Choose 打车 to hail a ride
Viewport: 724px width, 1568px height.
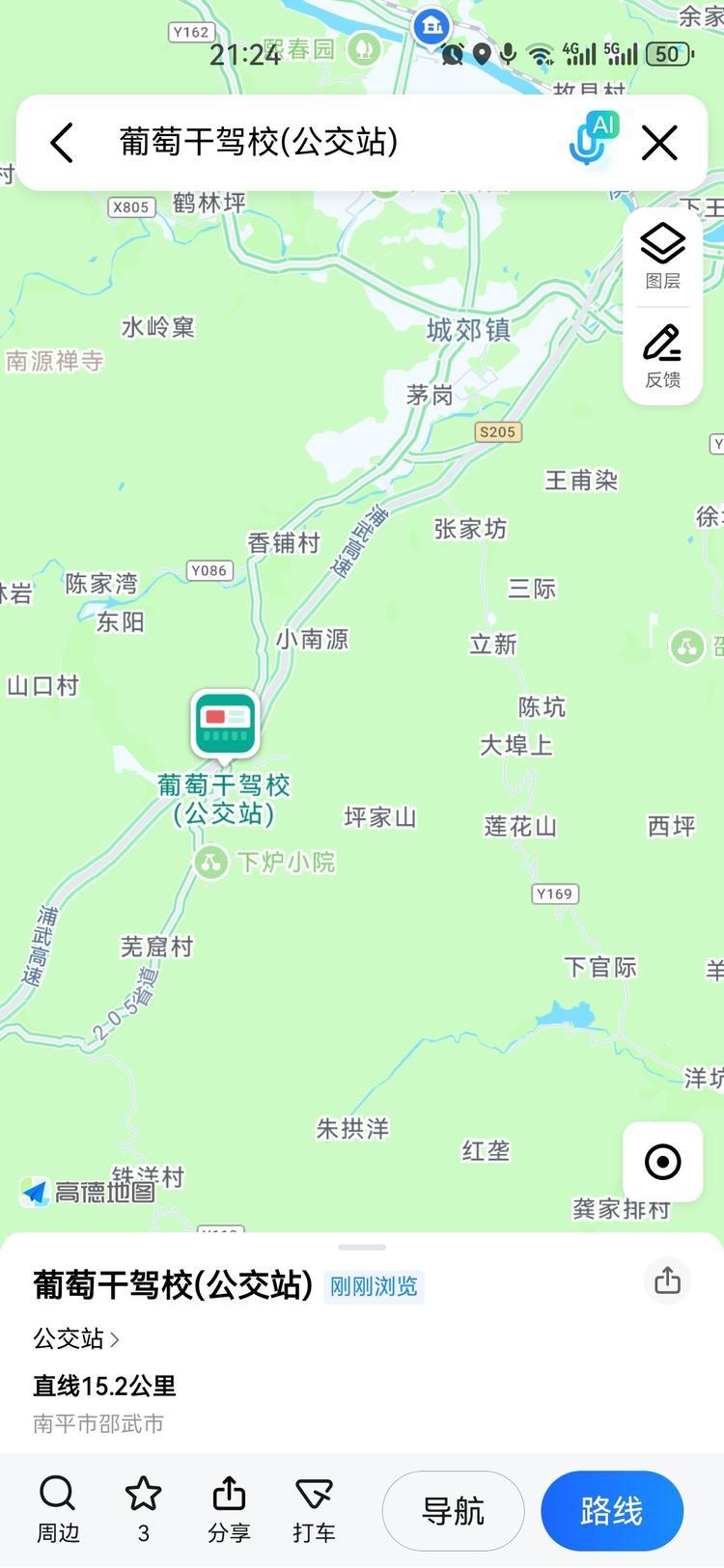point(314,1508)
